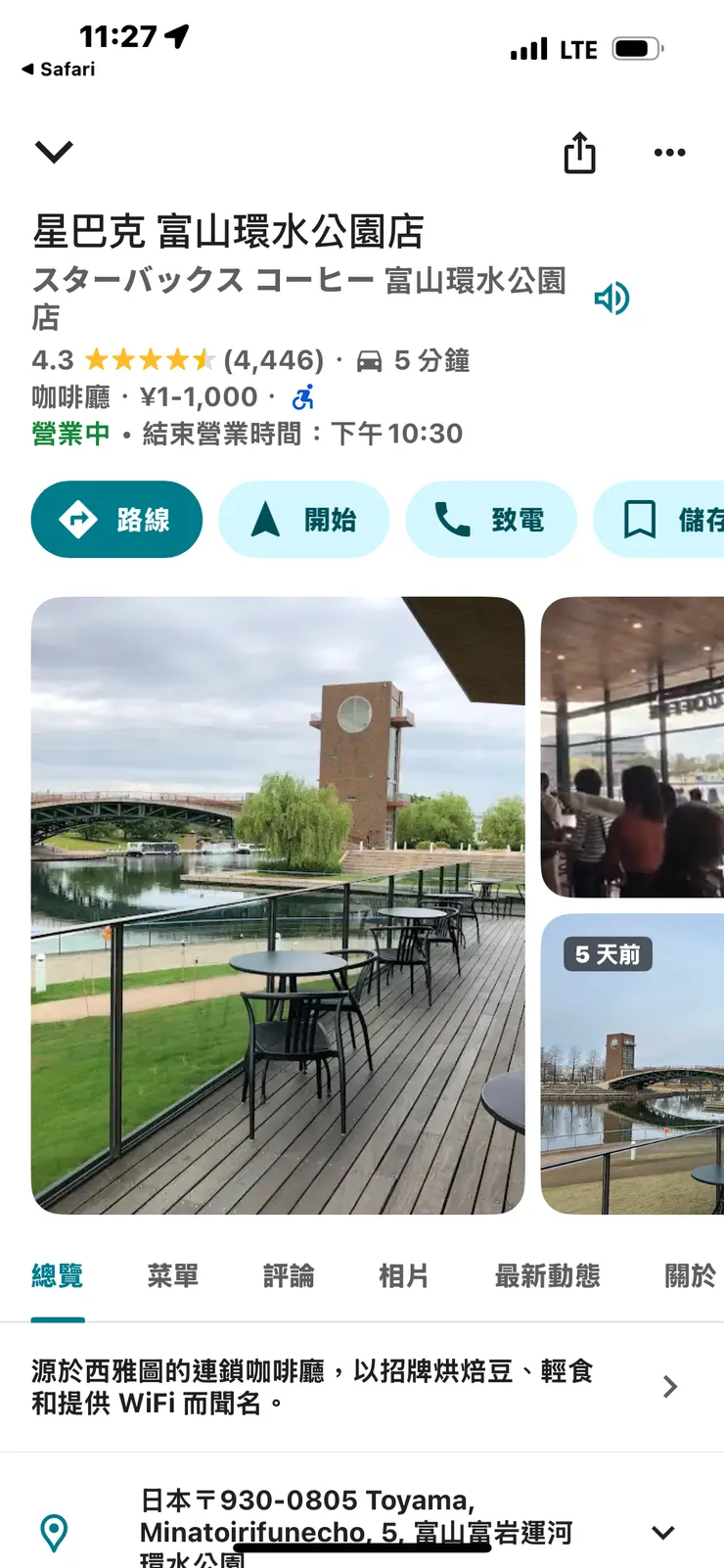This screenshot has height=1568, width=724.
Task: Tap the wheelchair accessibility icon
Action: (303, 396)
